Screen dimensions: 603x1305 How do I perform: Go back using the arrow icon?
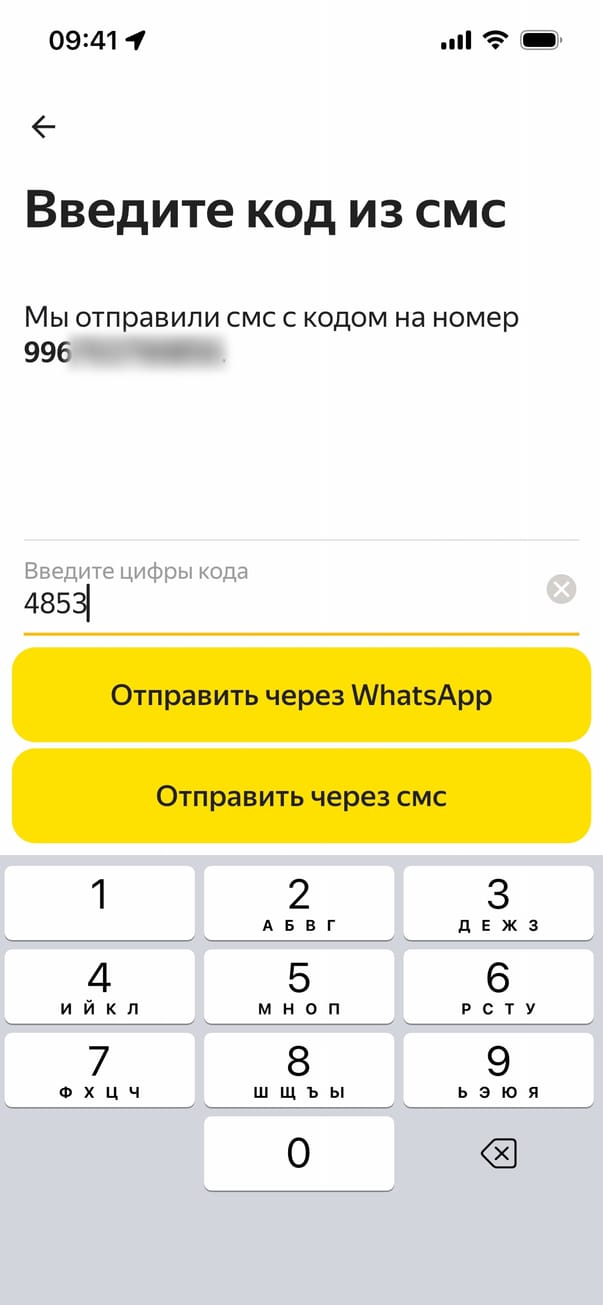pyautogui.click(x=44, y=127)
